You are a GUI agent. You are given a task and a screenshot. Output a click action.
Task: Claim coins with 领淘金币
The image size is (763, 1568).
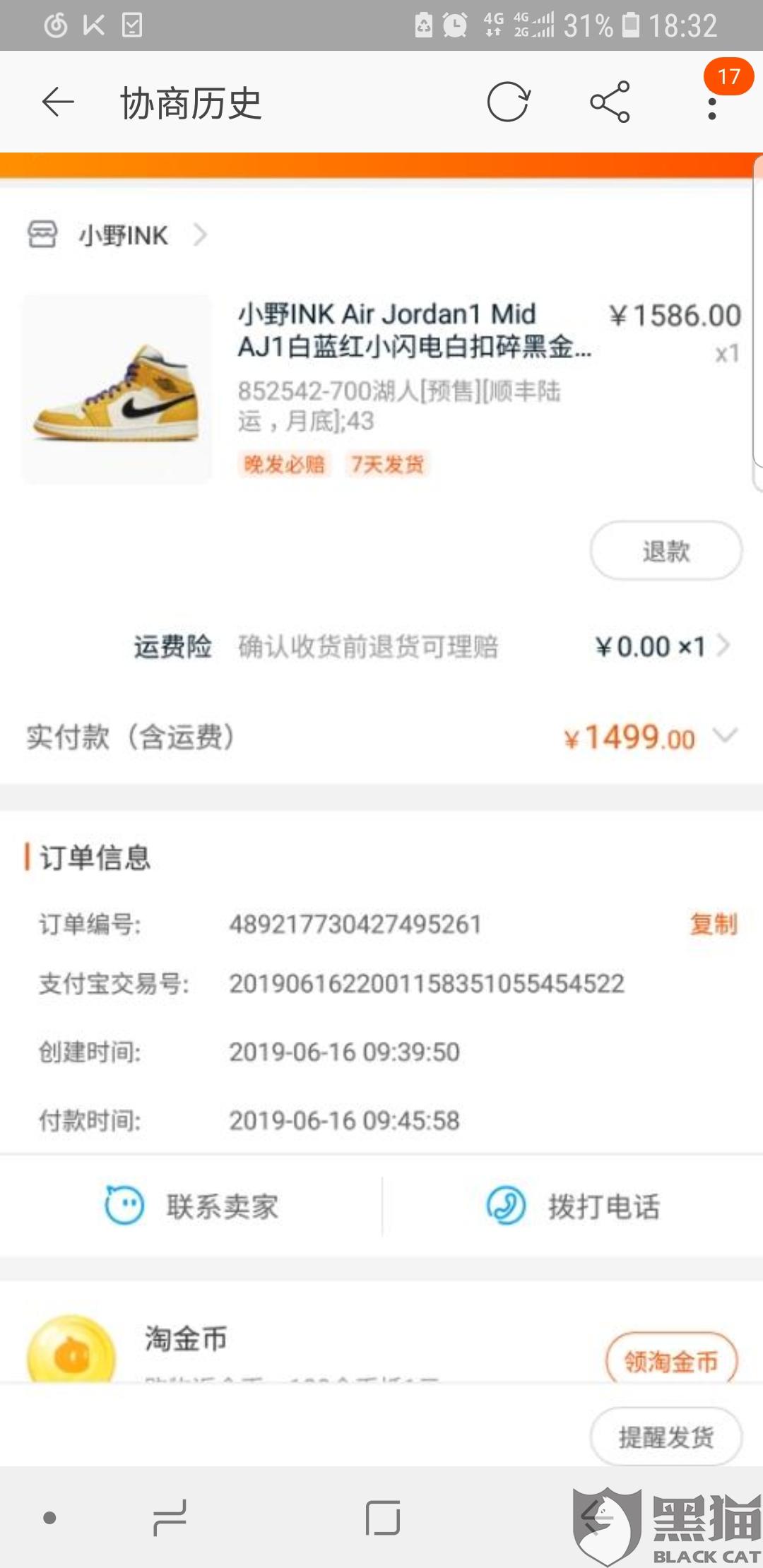click(x=670, y=1361)
